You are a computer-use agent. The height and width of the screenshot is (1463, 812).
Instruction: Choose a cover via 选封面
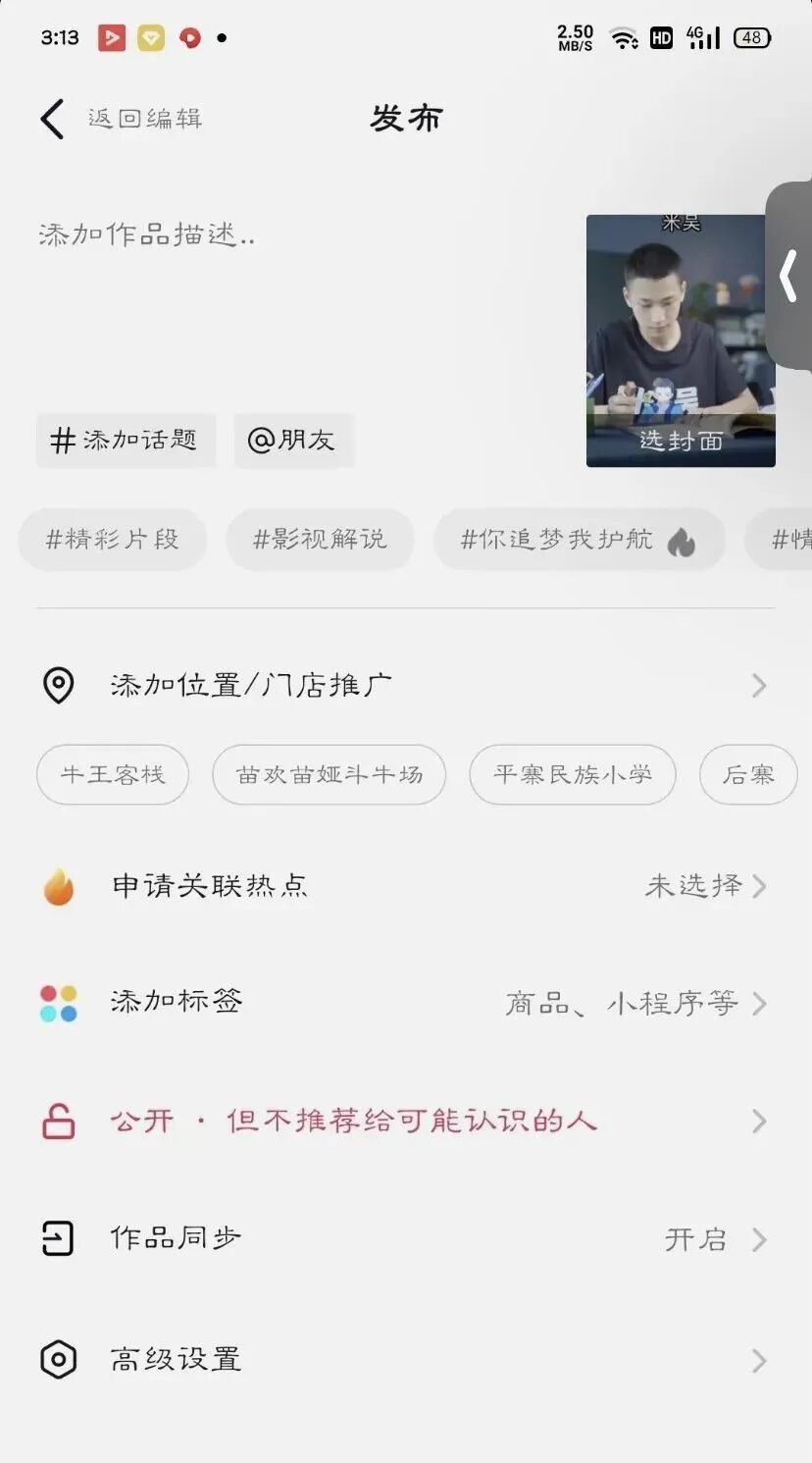point(681,441)
